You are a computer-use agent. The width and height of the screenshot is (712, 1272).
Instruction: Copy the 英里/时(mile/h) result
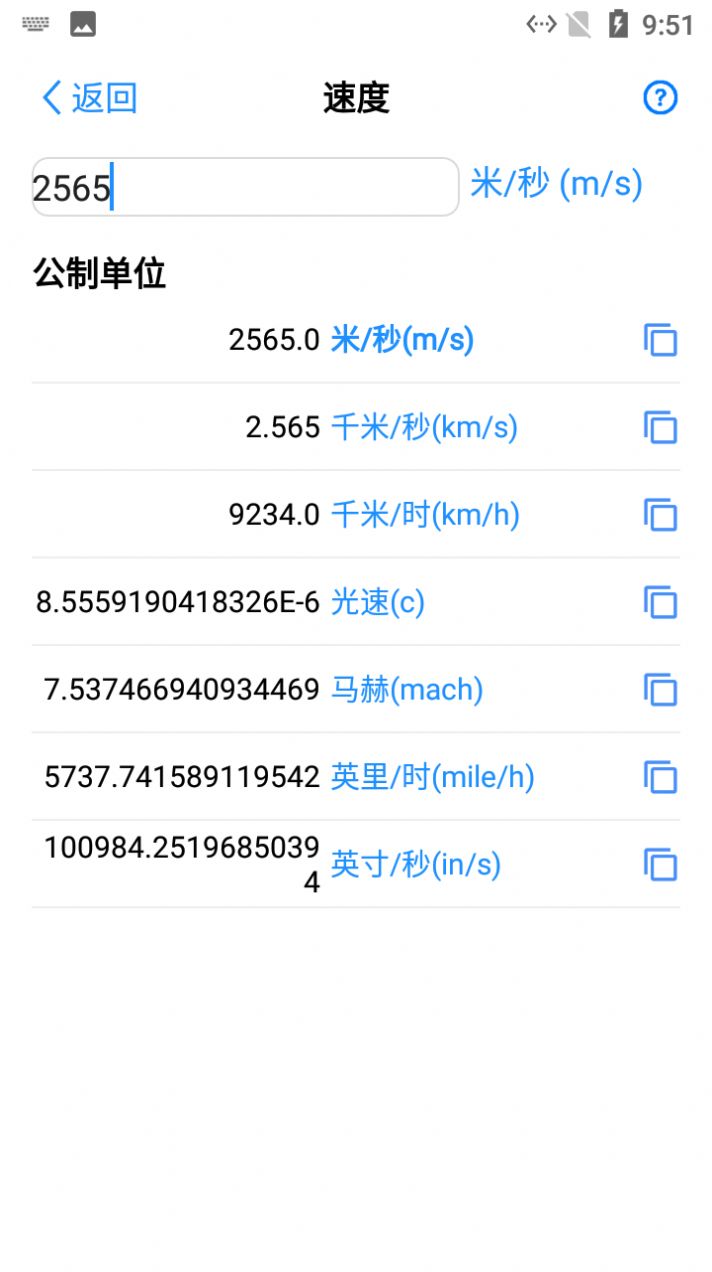tap(660, 778)
